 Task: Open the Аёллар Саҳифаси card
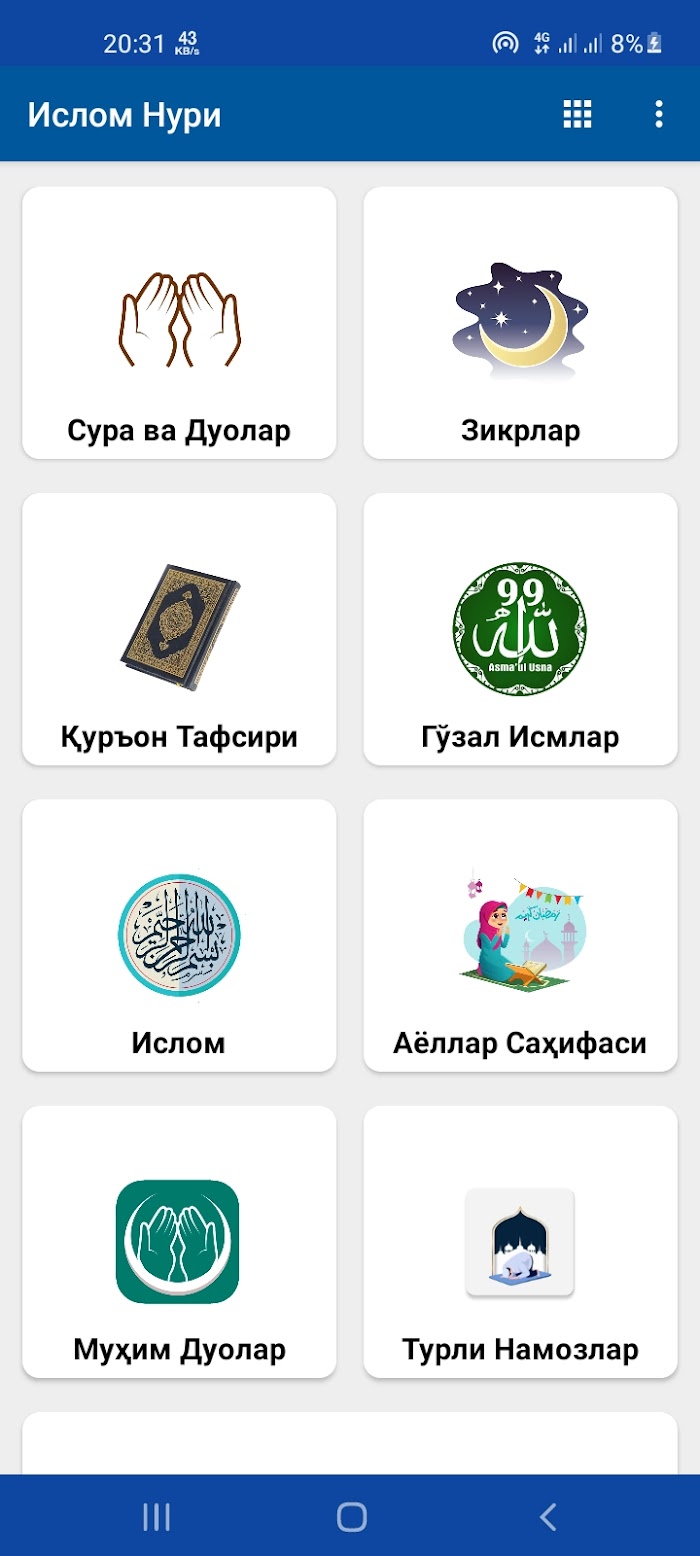point(520,935)
